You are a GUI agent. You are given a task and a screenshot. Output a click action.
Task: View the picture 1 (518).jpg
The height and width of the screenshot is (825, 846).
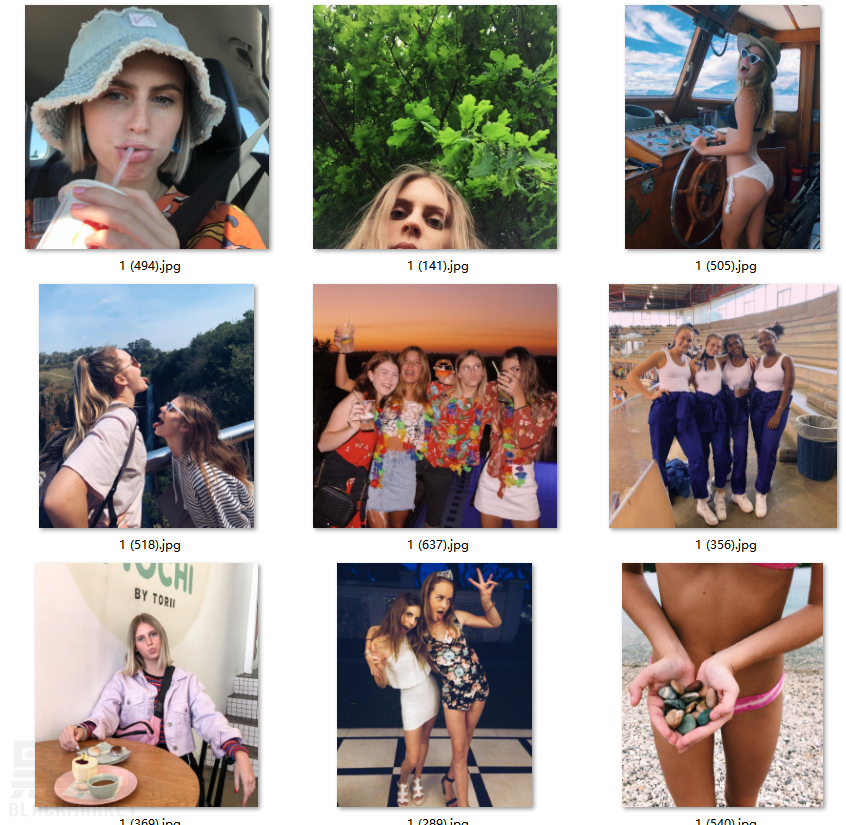click(x=147, y=405)
